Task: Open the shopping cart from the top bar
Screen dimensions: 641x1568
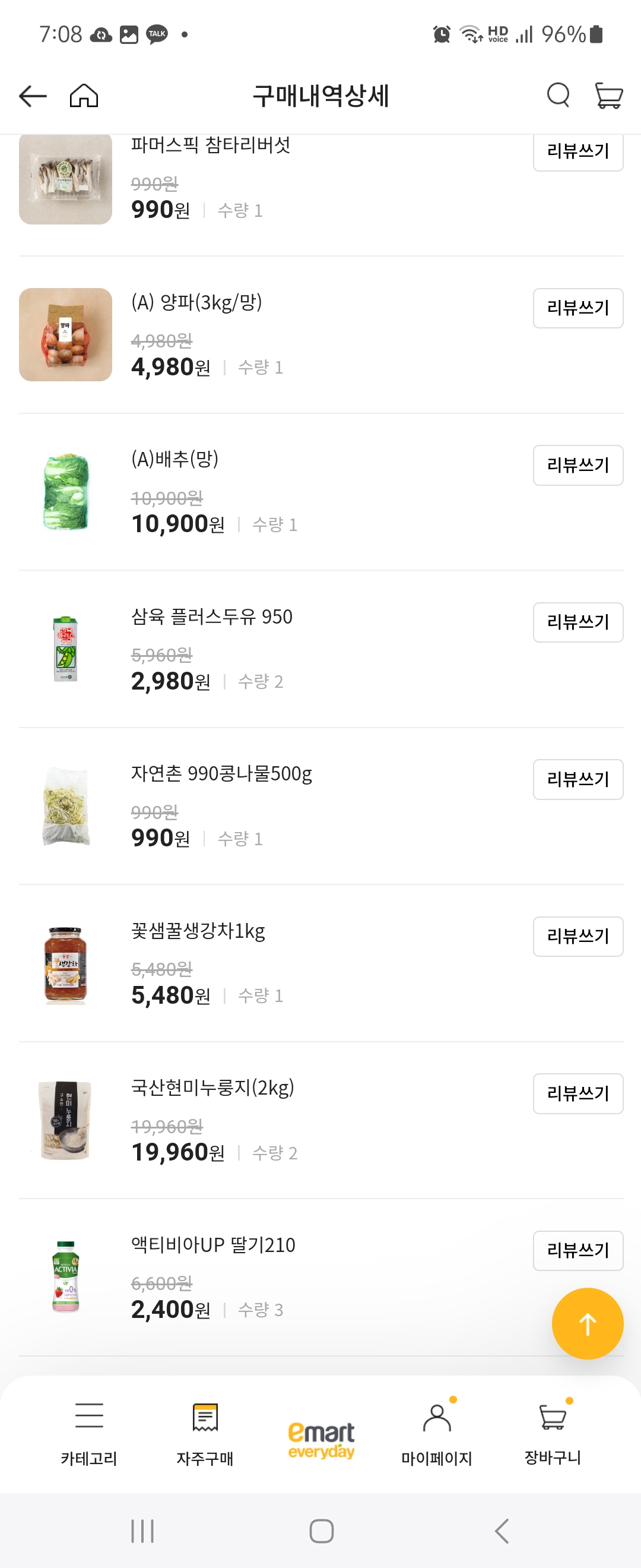Action: click(x=608, y=95)
